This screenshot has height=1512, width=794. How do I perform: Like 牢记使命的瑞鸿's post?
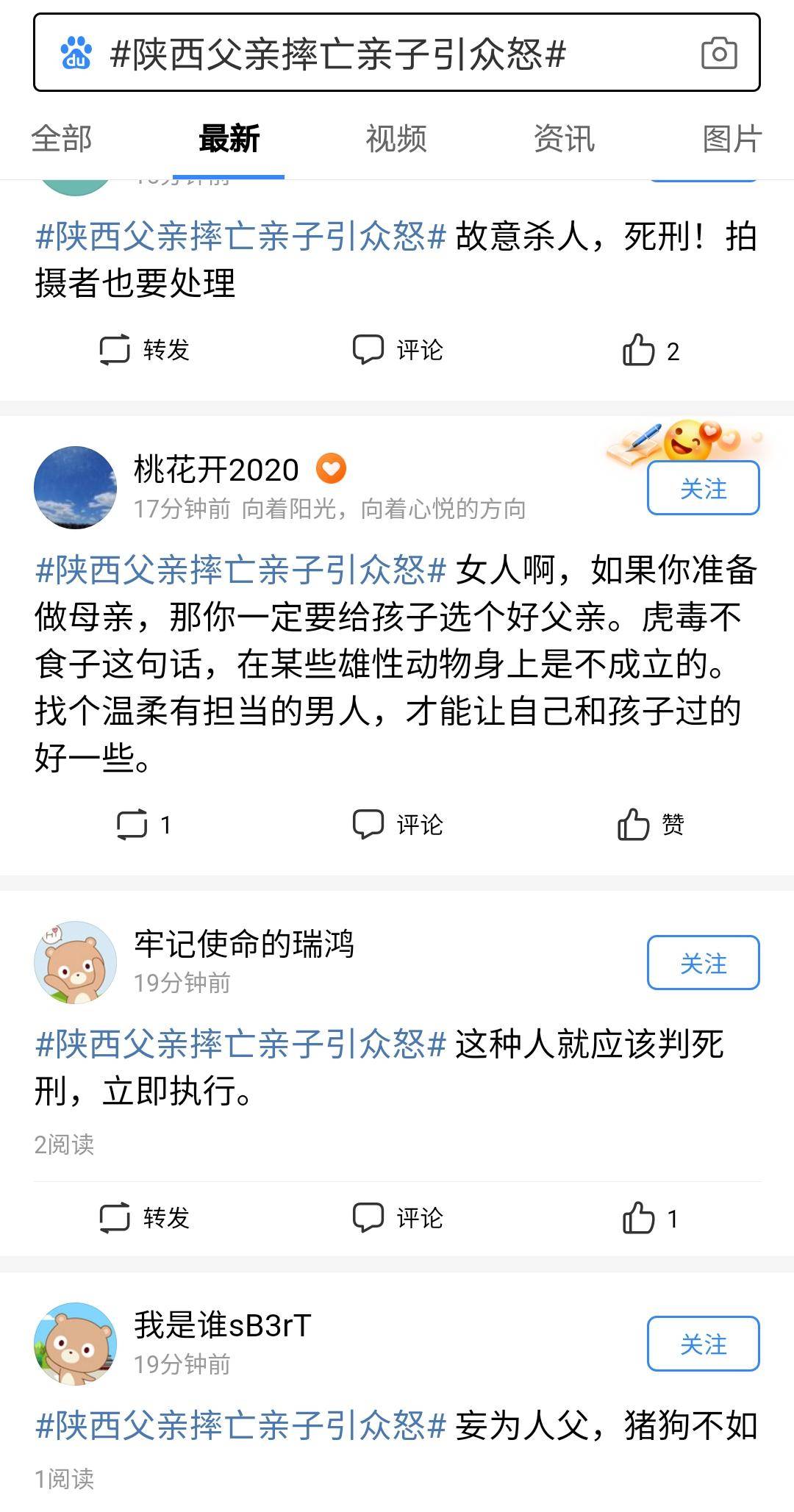click(x=651, y=1218)
